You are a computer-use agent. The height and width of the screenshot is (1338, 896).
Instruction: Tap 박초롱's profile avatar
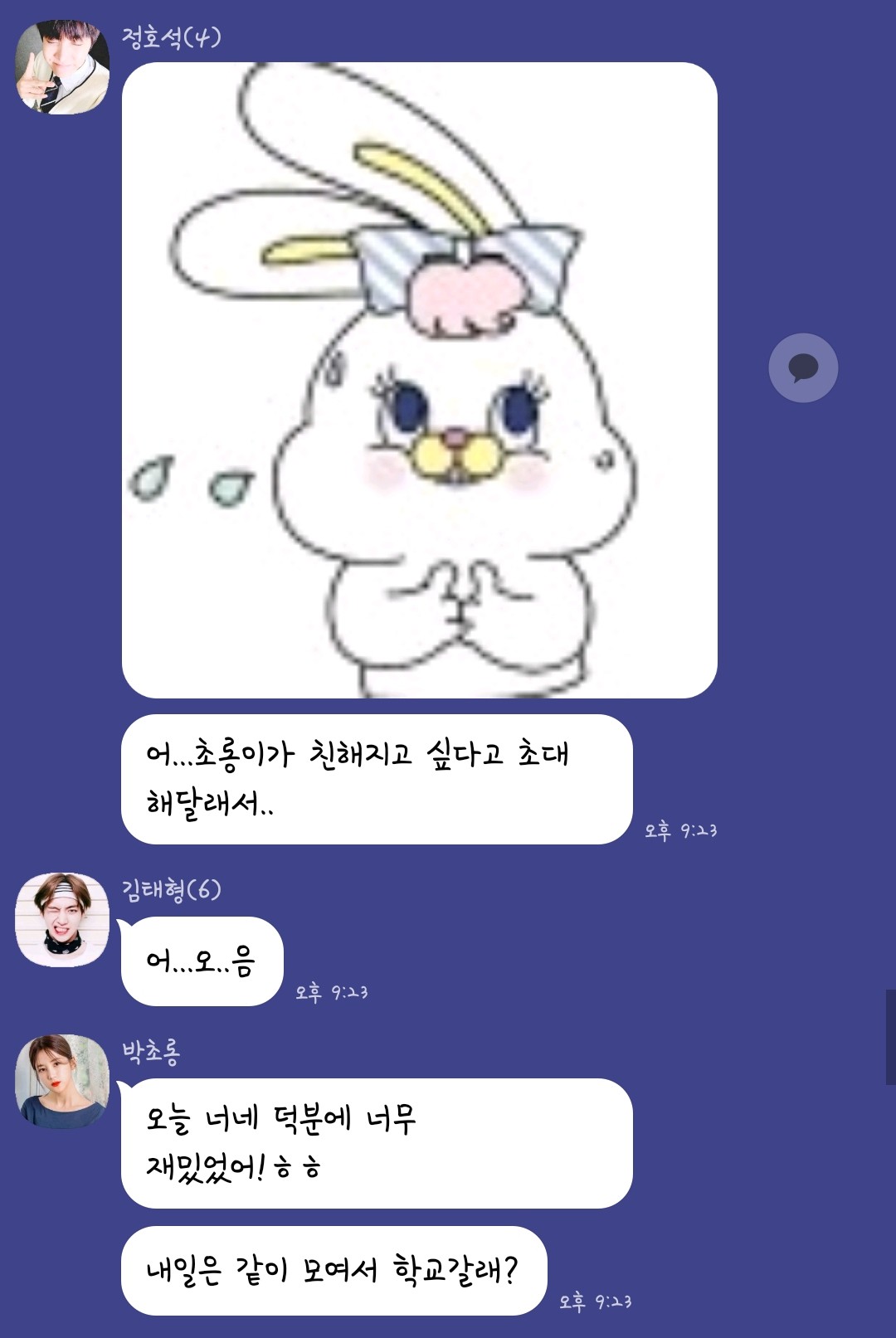62,1081
